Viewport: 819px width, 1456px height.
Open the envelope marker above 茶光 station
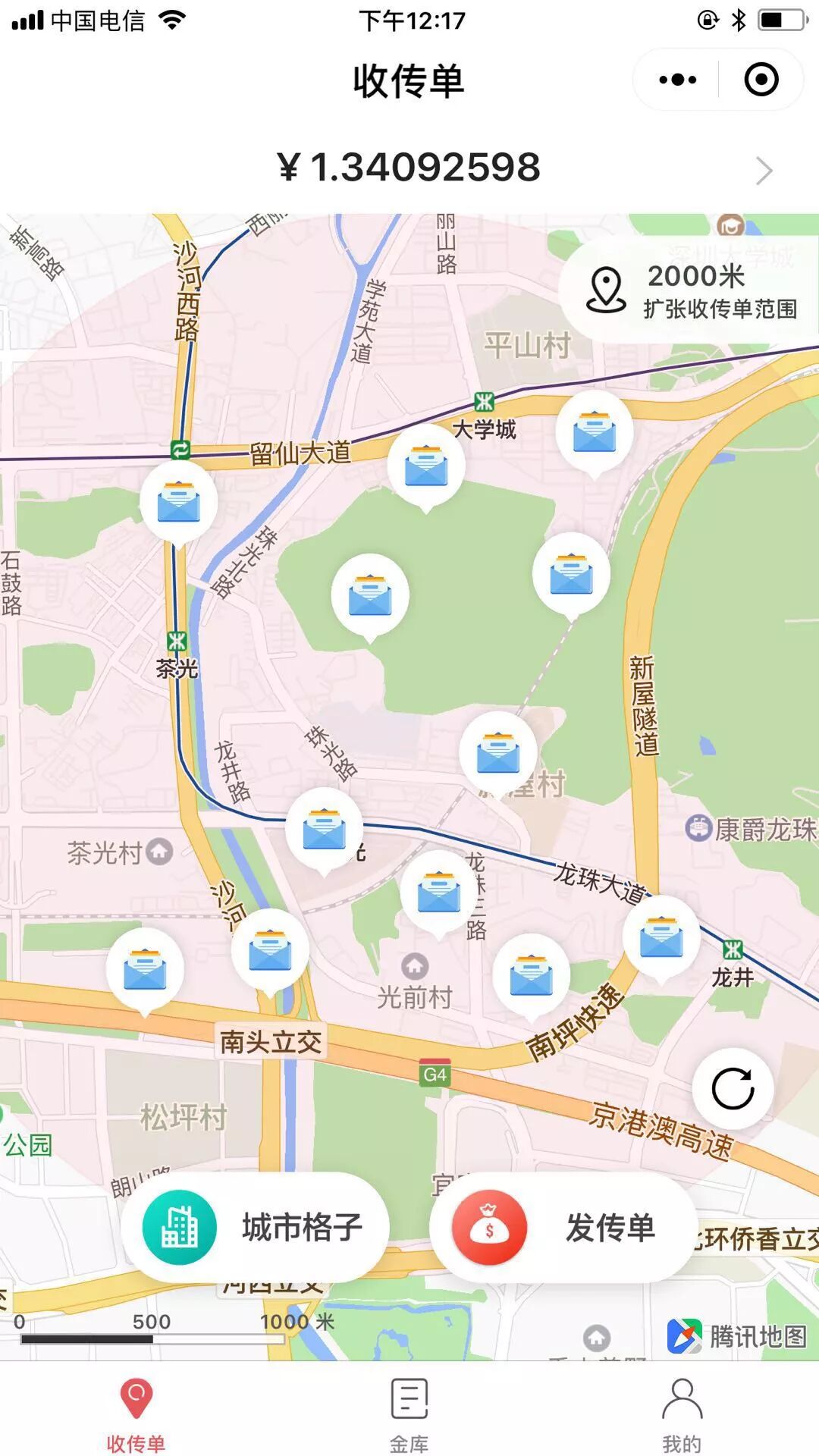179,502
